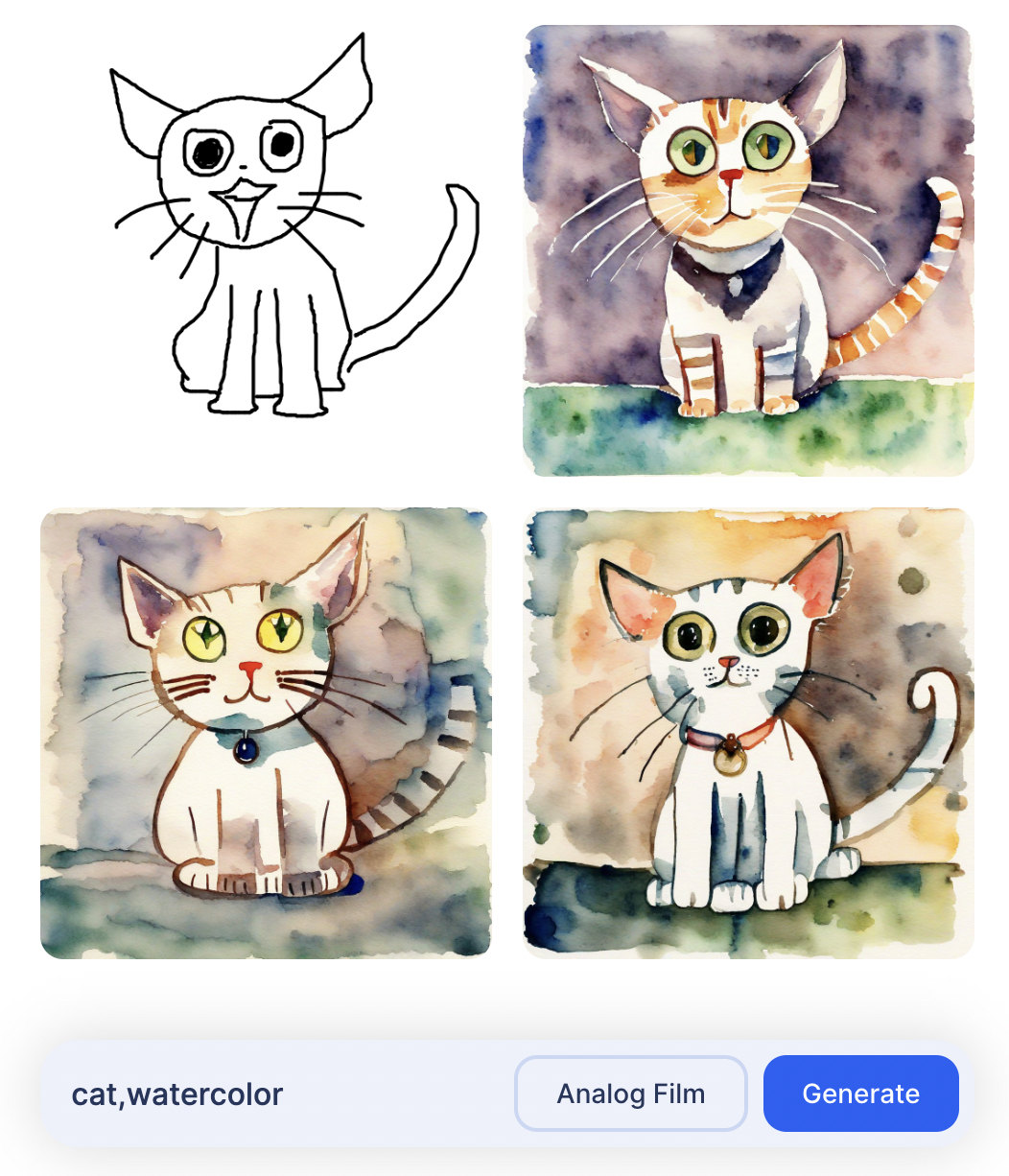
Task: Open the red-collar cat watercolor result
Action: pyautogui.click(x=748, y=733)
